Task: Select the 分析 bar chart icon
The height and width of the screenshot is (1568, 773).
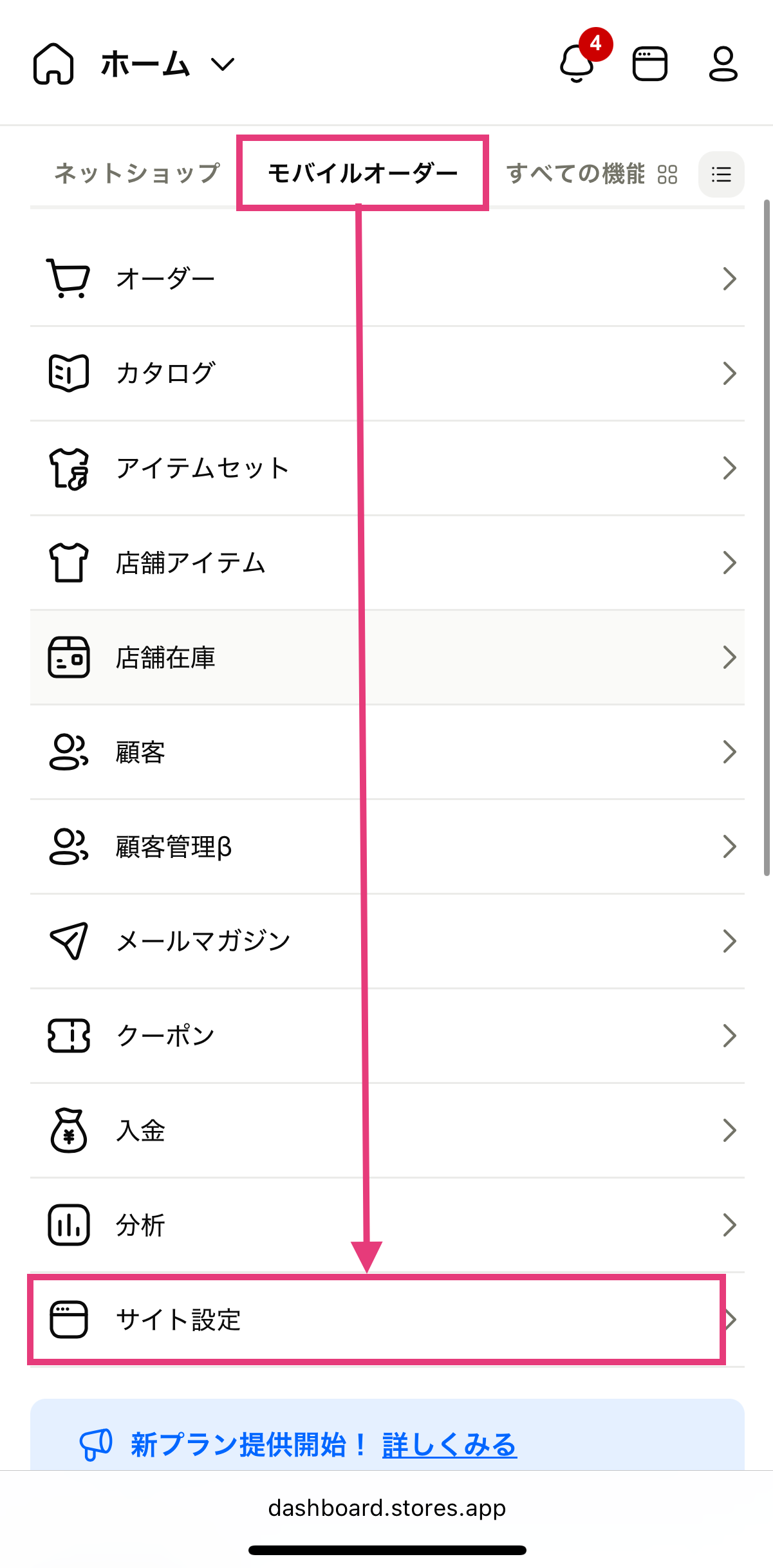Action: click(x=68, y=1224)
